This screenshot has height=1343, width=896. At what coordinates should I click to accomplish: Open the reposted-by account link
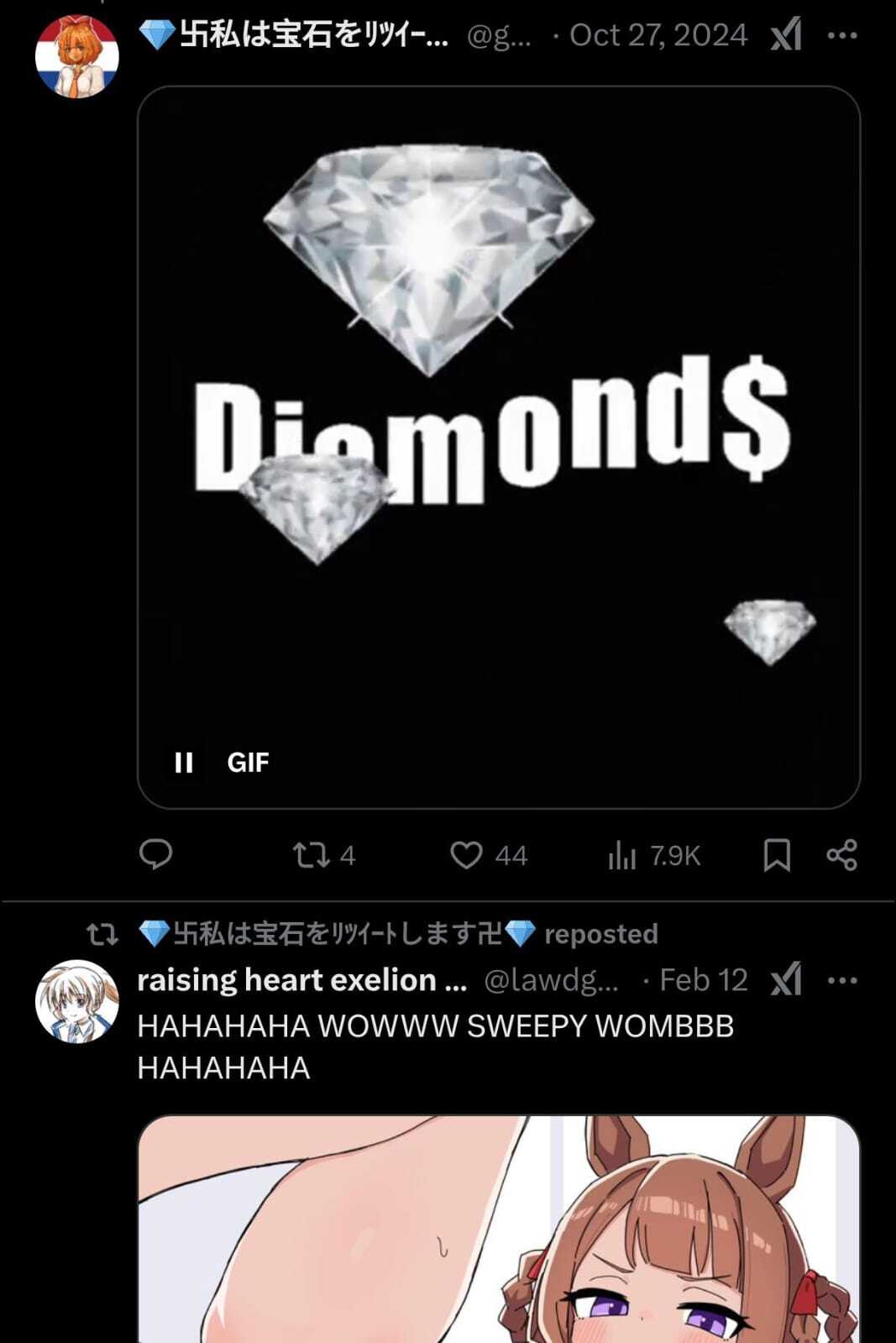point(337,934)
